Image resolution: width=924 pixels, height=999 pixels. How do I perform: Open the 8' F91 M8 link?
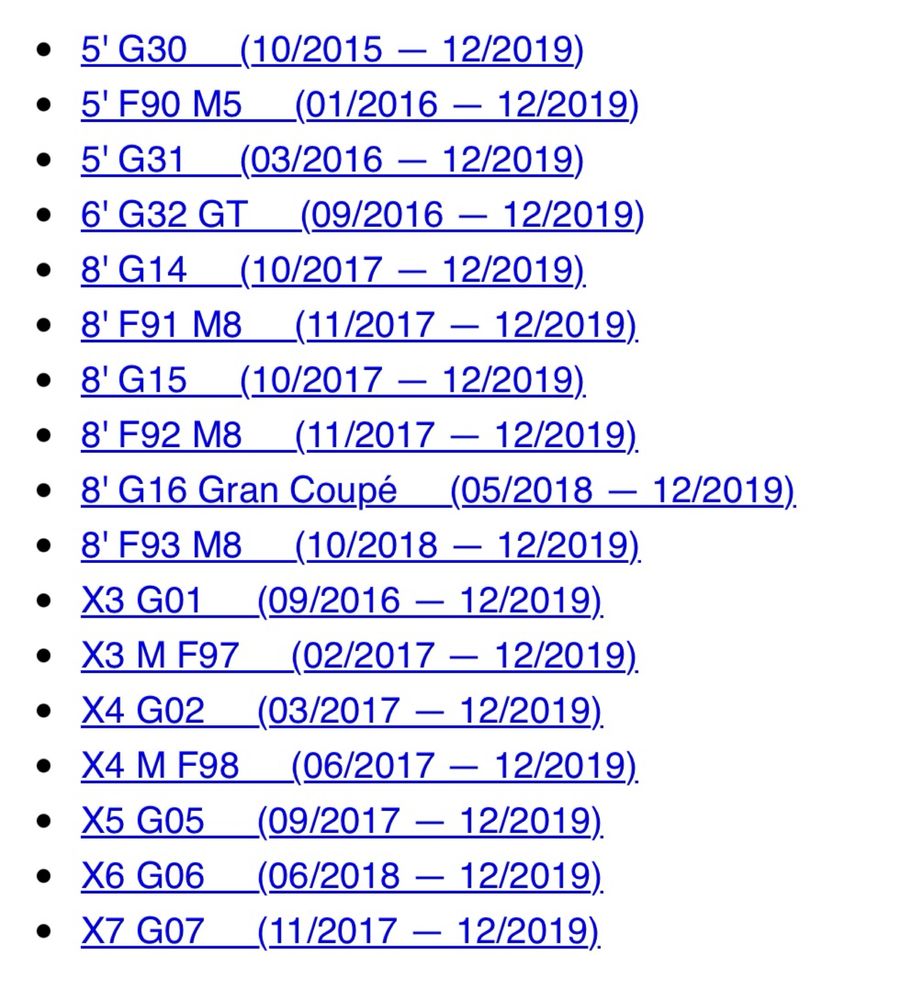click(x=358, y=325)
